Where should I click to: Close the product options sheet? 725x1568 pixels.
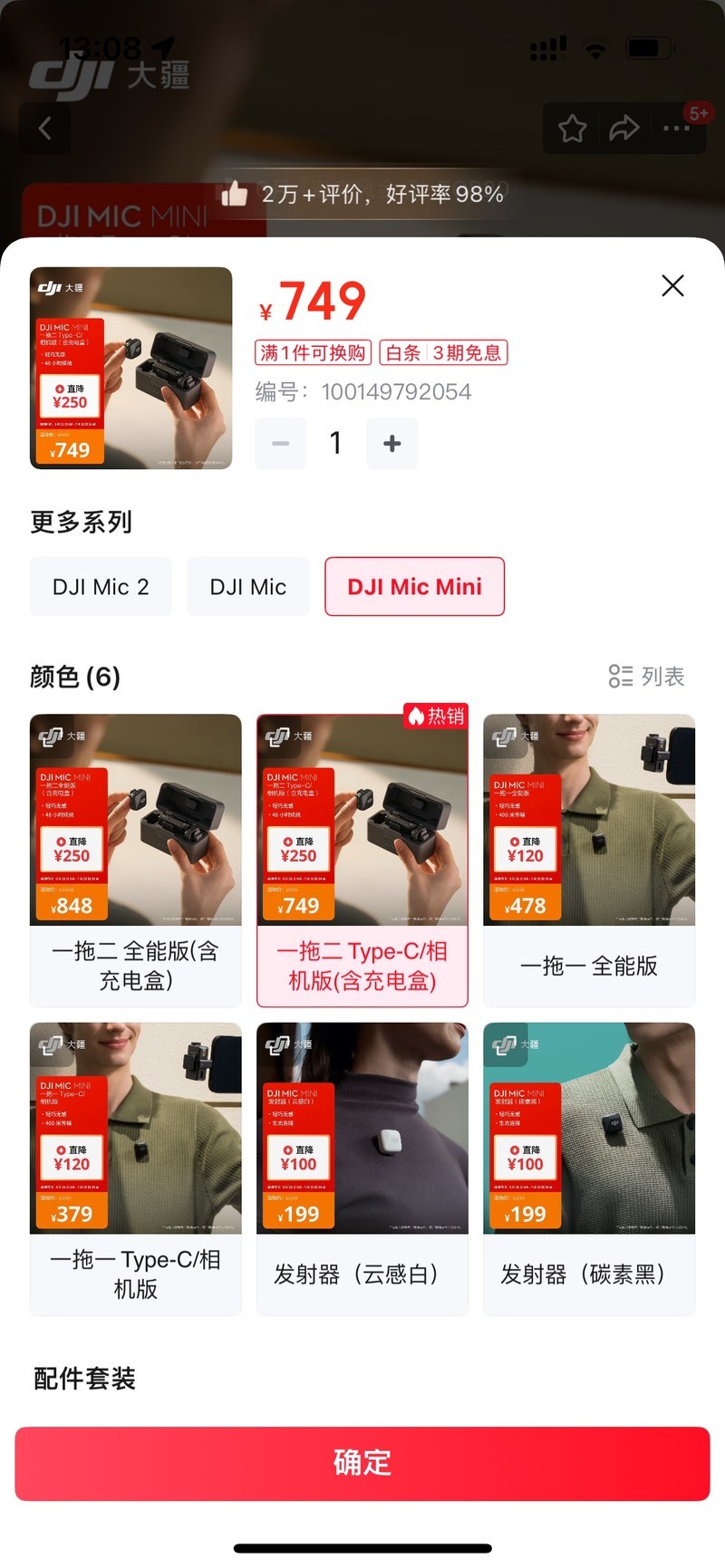tap(672, 286)
